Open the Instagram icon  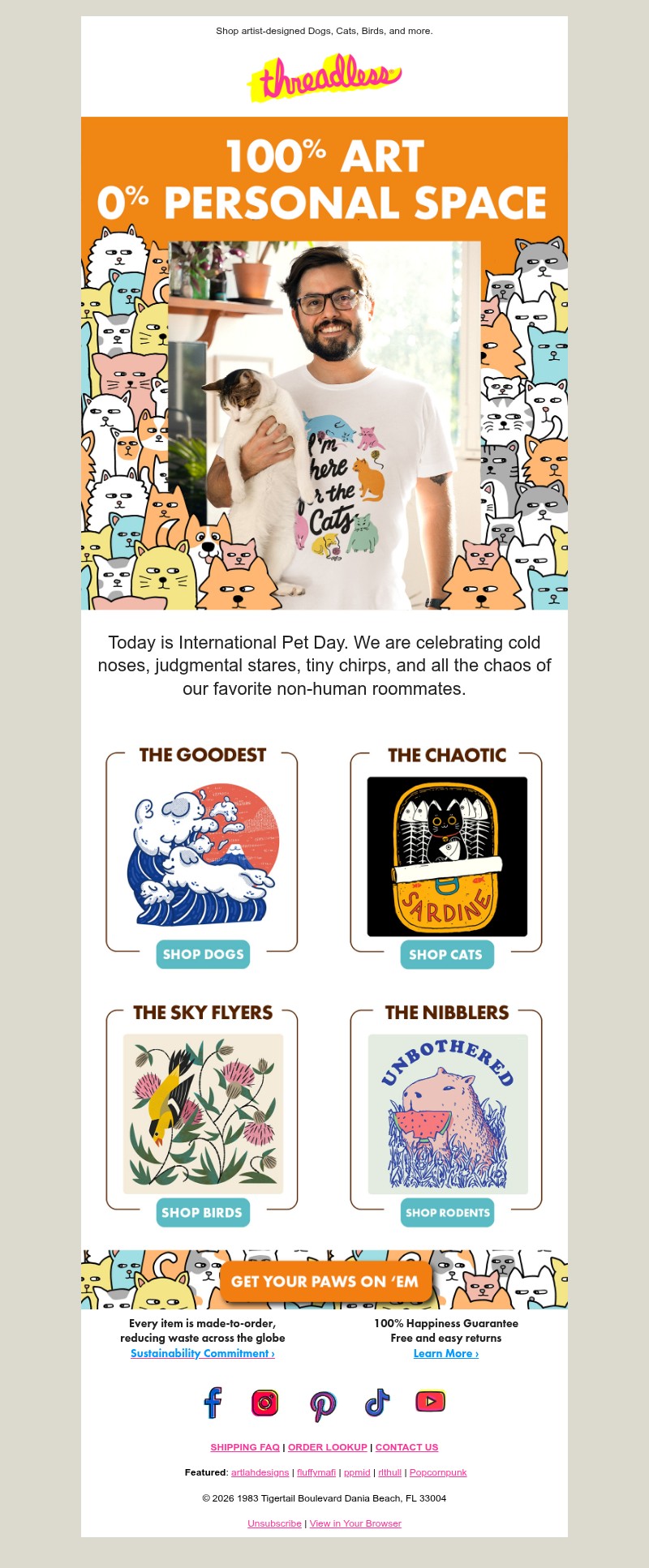[264, 1402]
